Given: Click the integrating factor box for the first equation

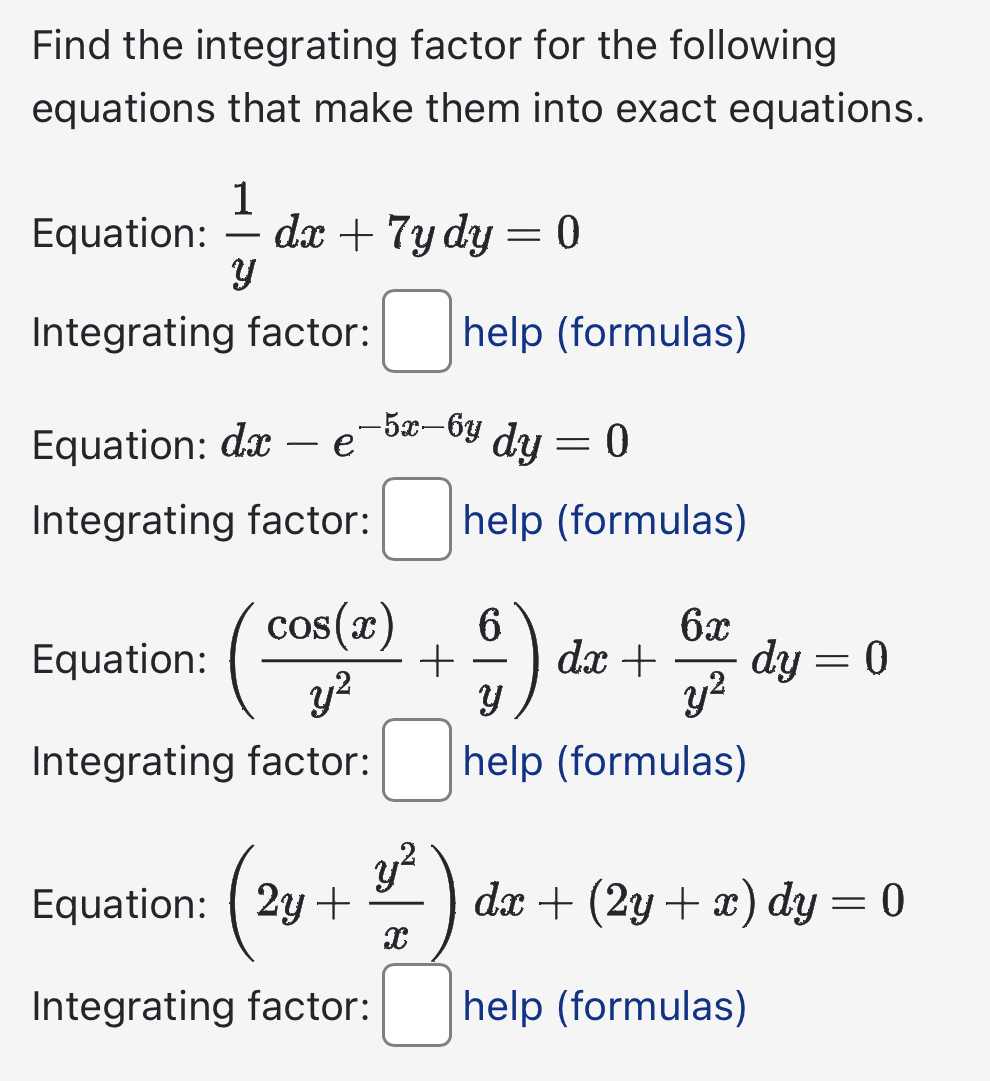Looking at the screenshot, I should [415, 333].
